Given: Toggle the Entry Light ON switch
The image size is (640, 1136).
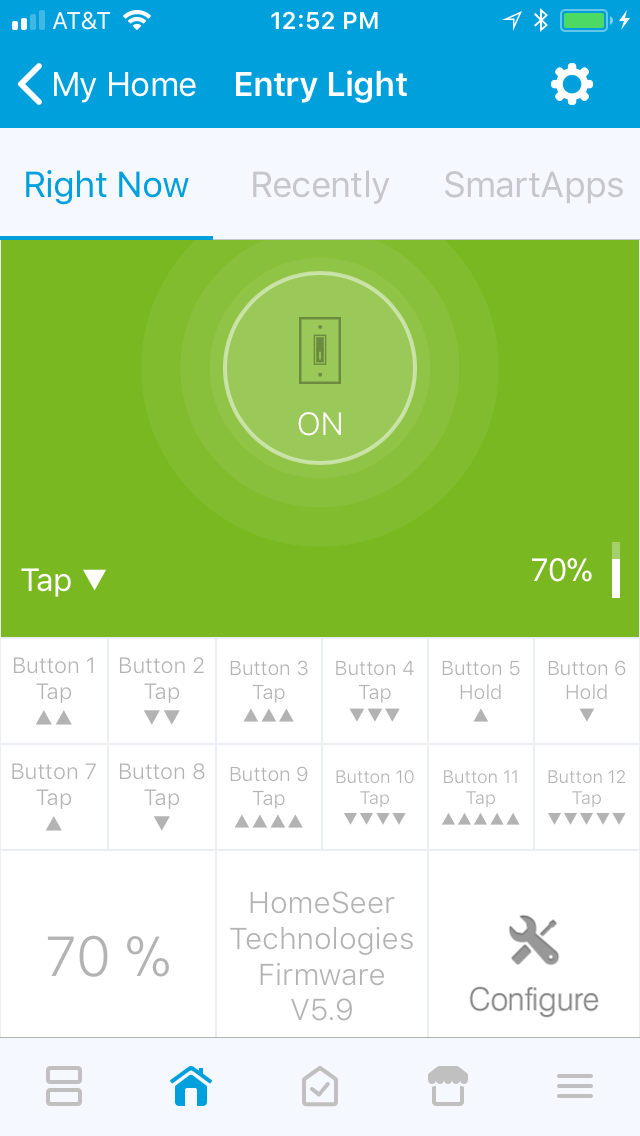Looking at the screenshot, I should click(x=320, y=368).
